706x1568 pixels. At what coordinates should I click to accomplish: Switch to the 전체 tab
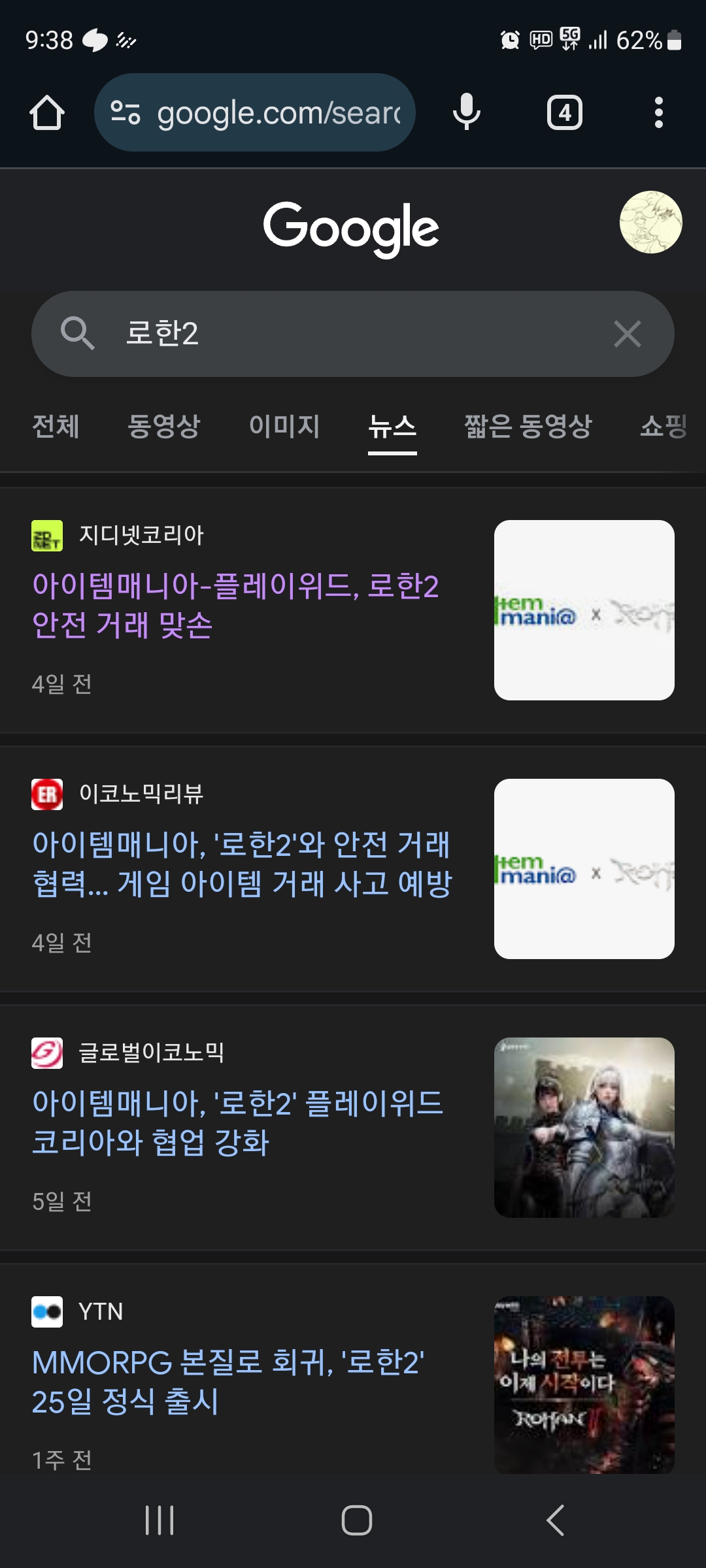[56, 427]
